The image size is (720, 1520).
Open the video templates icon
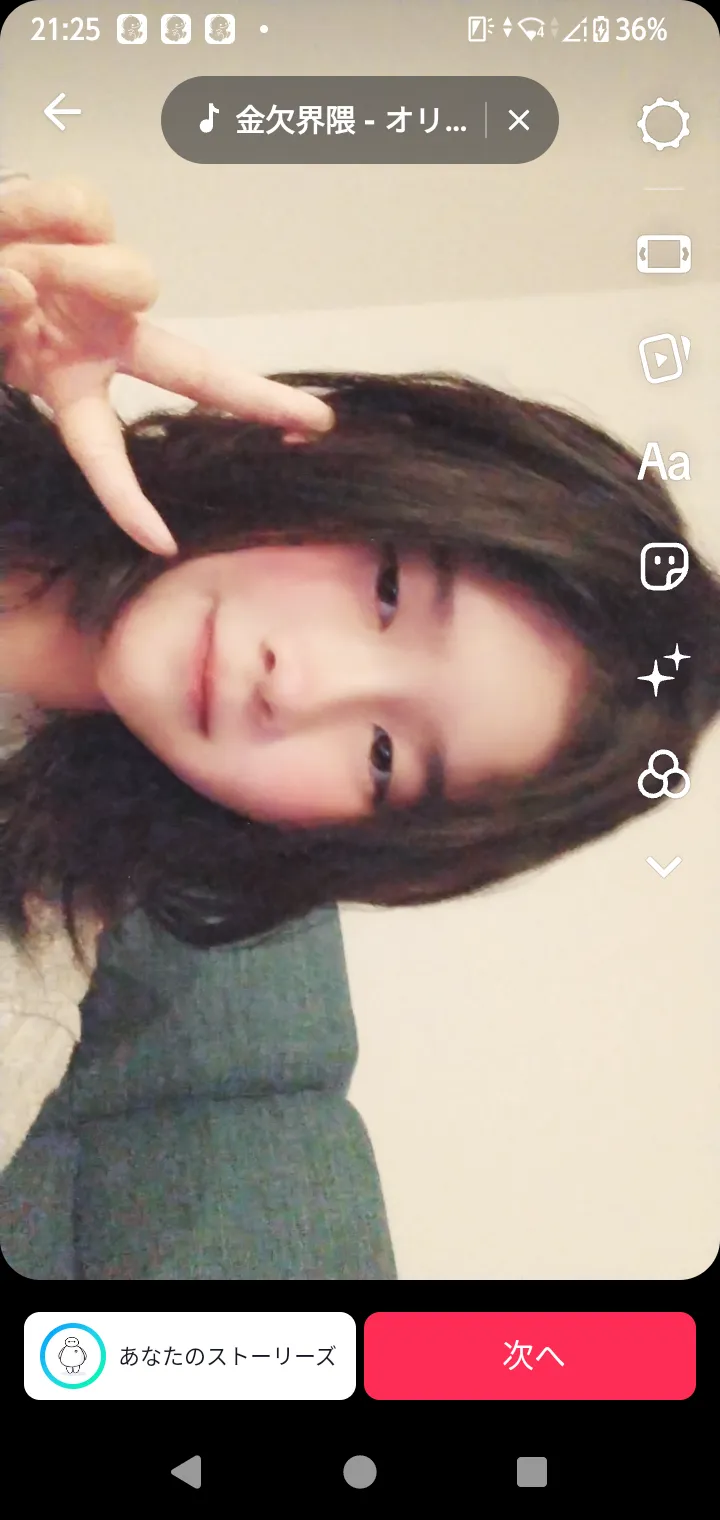click(x=664, y=358)
